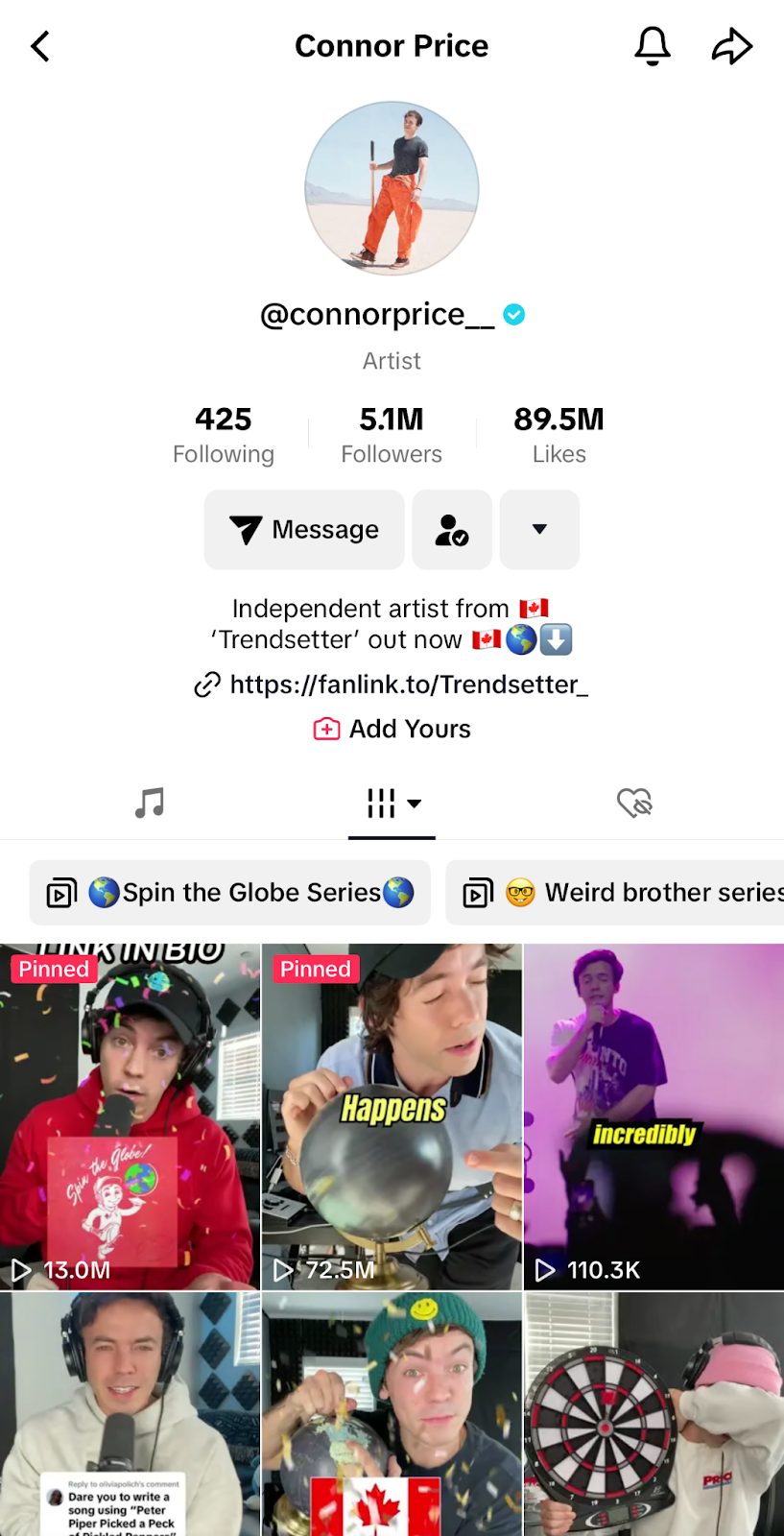This screenshot has height=1536, width=784.
Task: Play the pinned video with 72.5M views
Action: [x=392, y=1116]
